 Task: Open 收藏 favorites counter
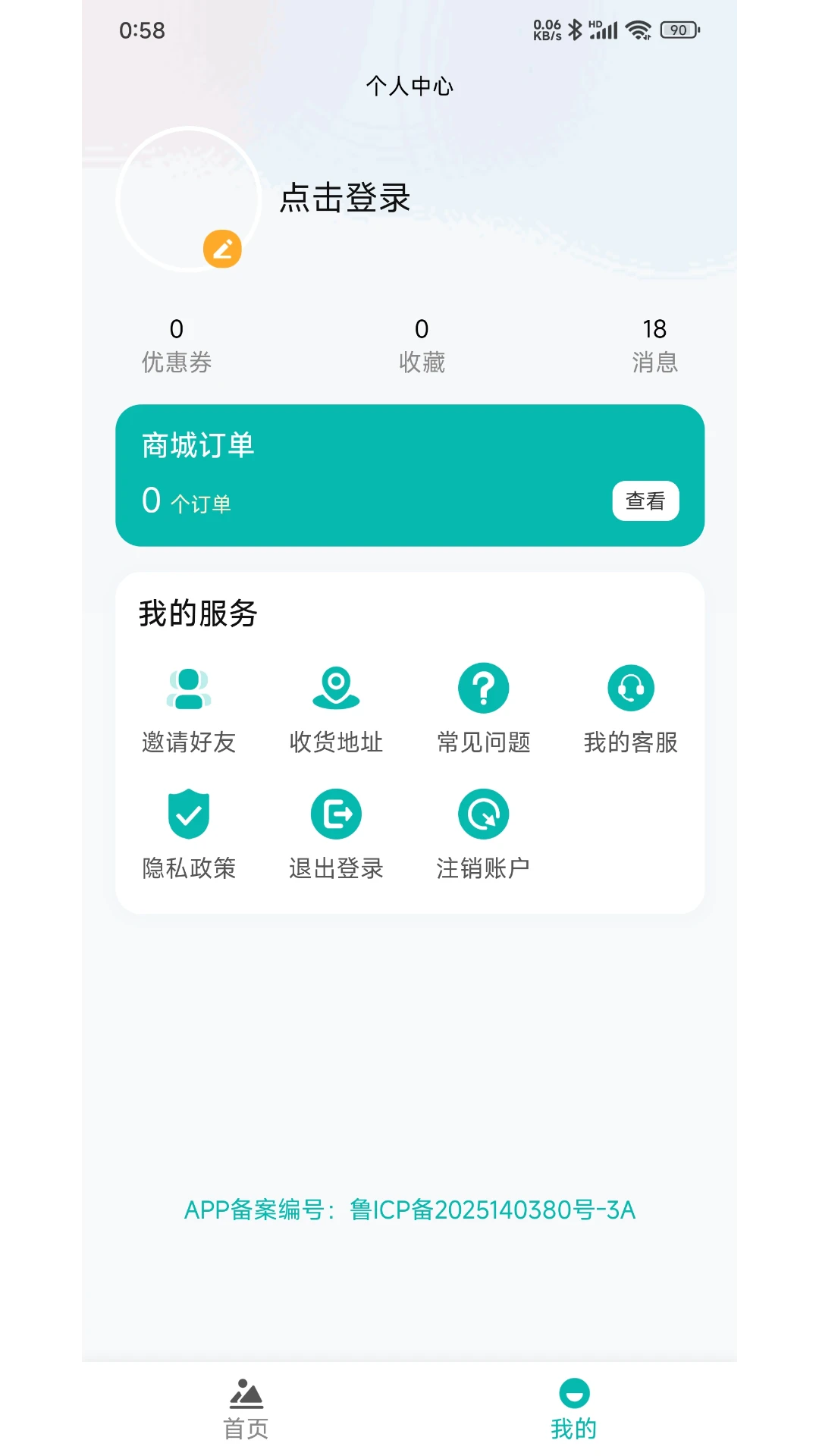point(422,345)
